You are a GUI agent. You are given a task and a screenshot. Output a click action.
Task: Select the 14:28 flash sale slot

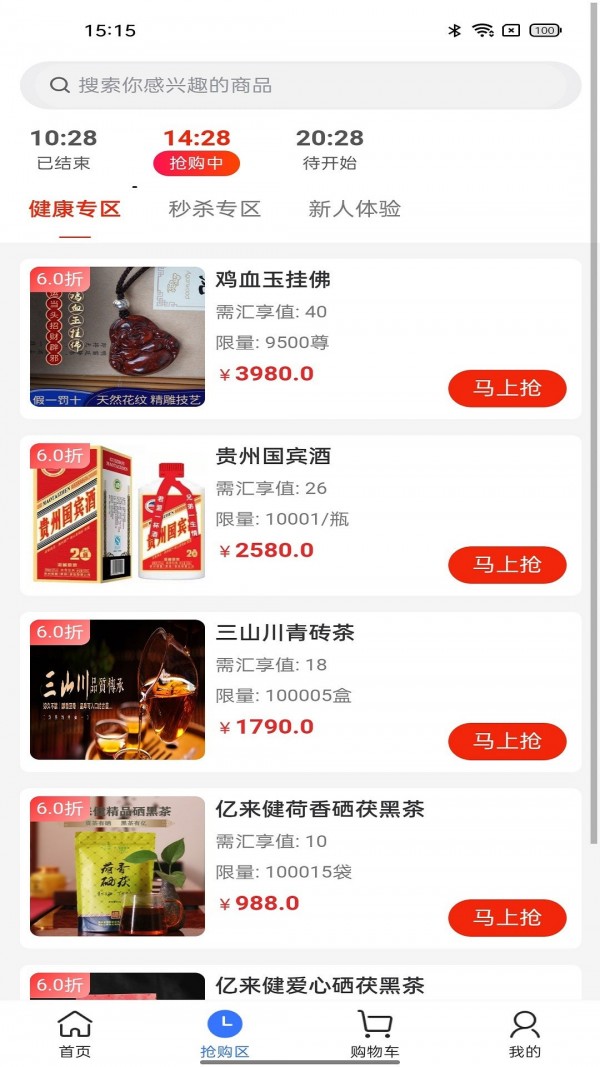[197, 149]
